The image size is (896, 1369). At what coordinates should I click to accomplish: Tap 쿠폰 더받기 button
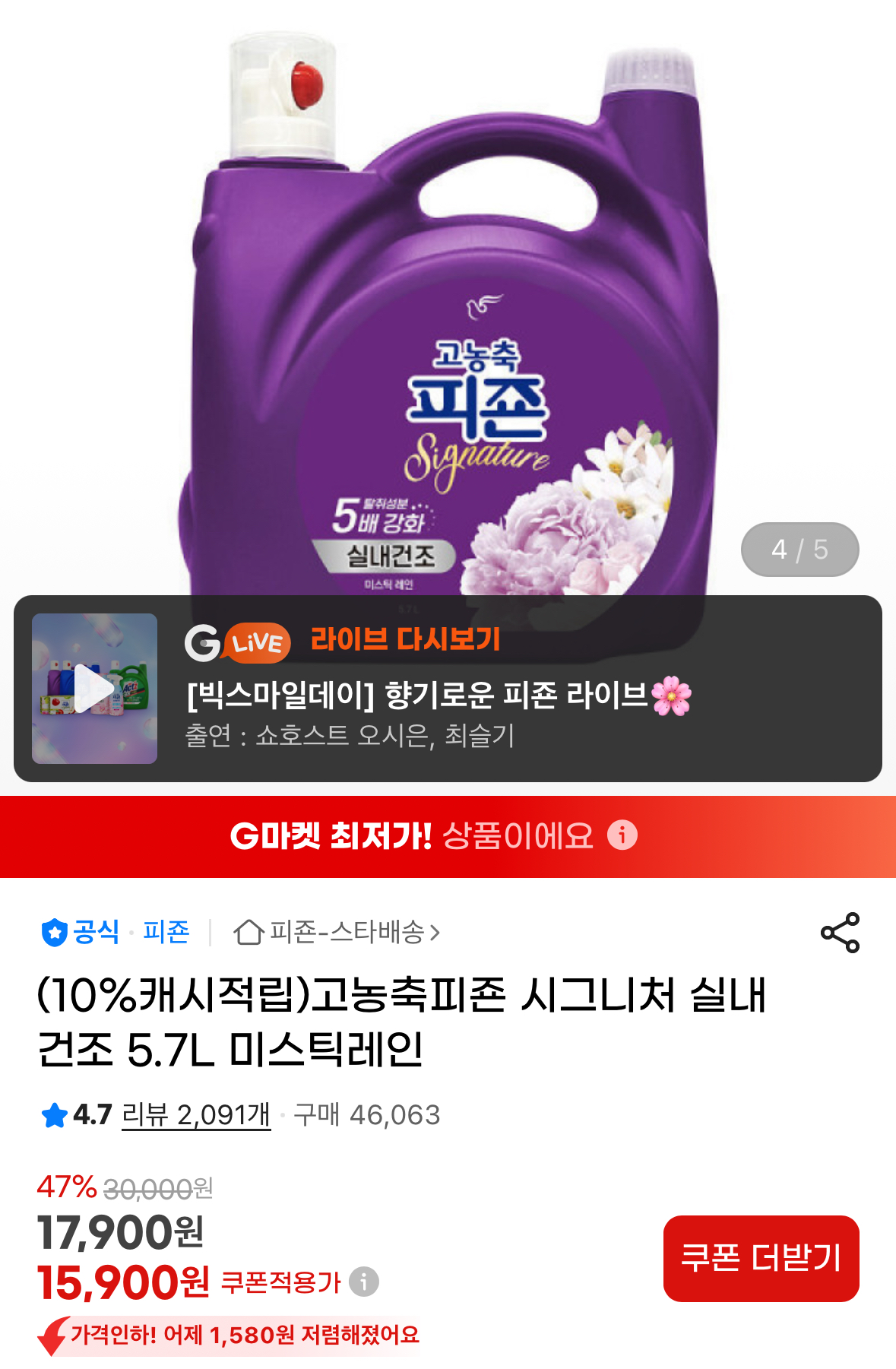tap(761, 1258)
